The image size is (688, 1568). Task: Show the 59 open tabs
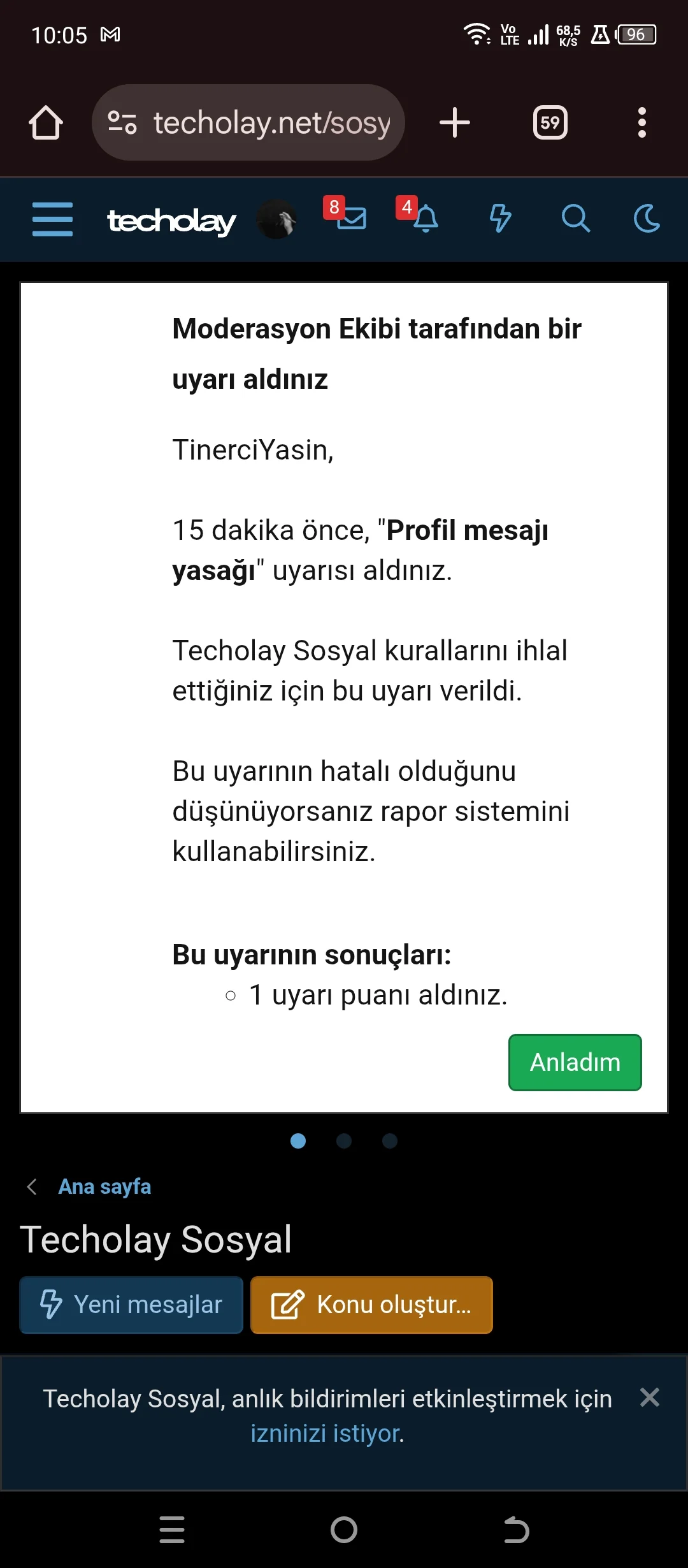[x=550, y=122]
